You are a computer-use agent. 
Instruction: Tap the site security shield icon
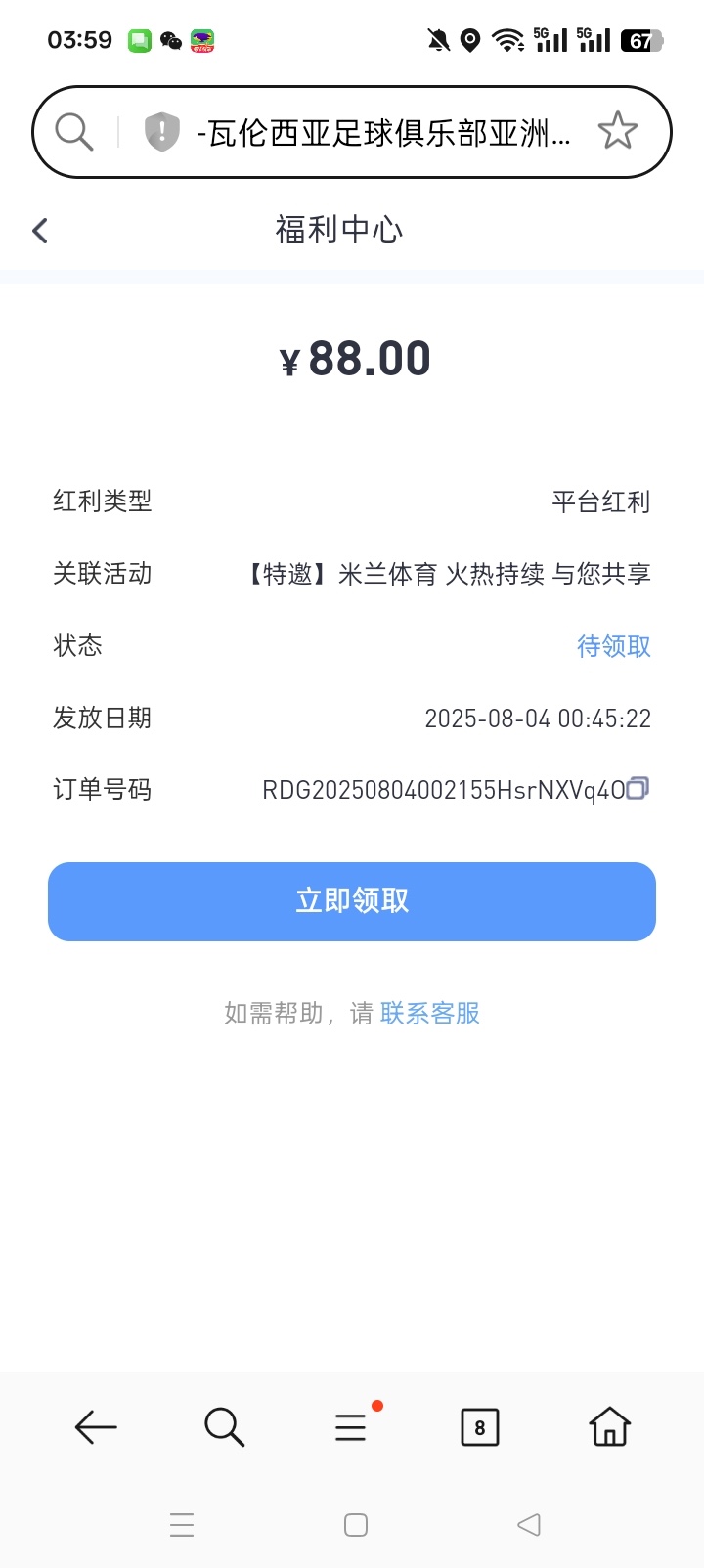coord(162,131)
